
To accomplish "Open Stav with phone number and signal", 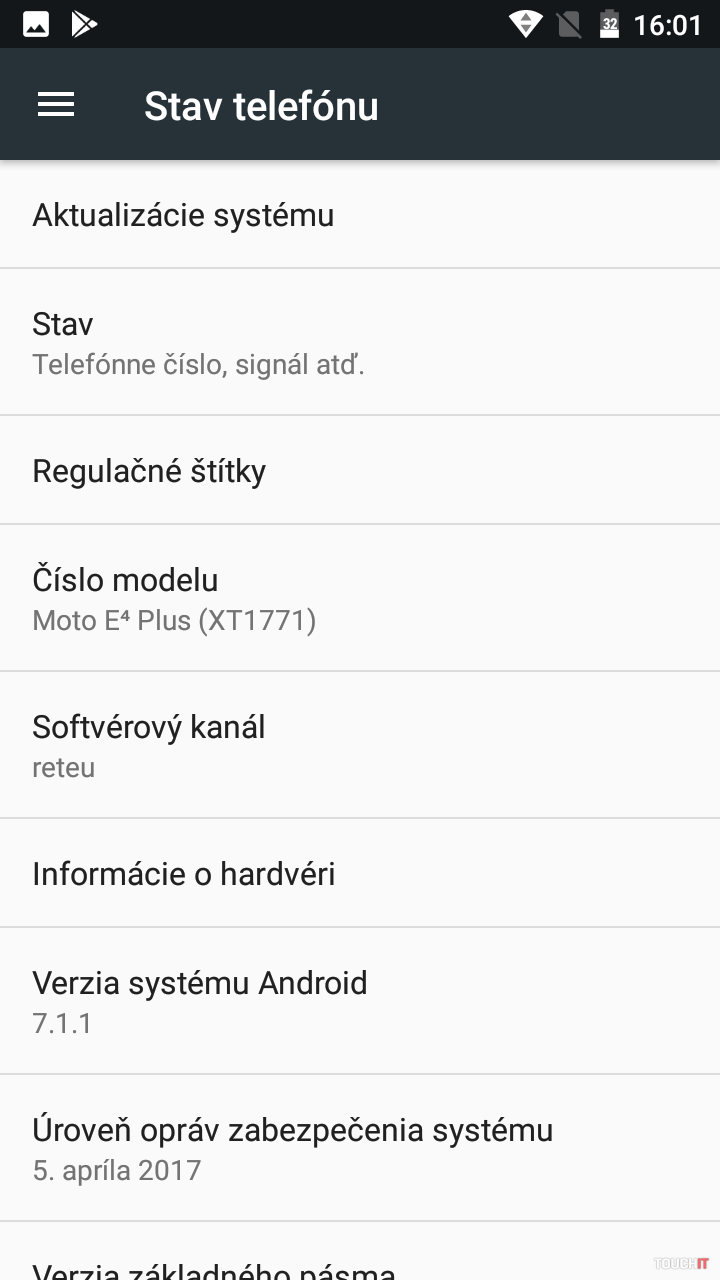I will point(360,342).
